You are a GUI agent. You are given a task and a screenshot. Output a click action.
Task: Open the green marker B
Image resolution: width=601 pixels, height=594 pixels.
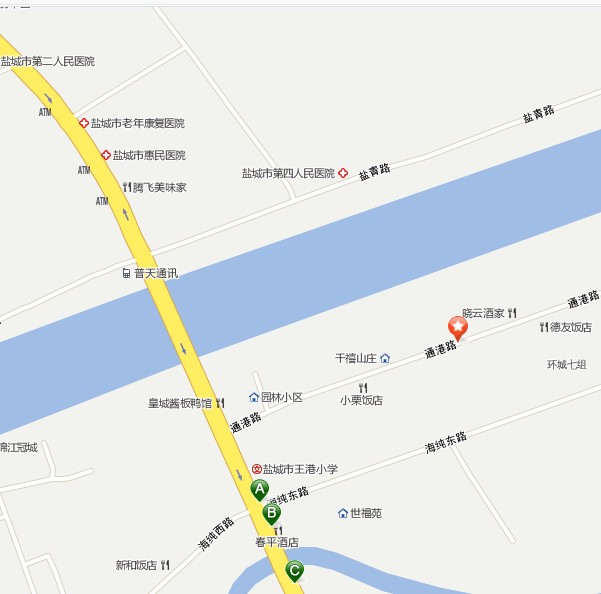pyautogui.click(x=271, y=513)
